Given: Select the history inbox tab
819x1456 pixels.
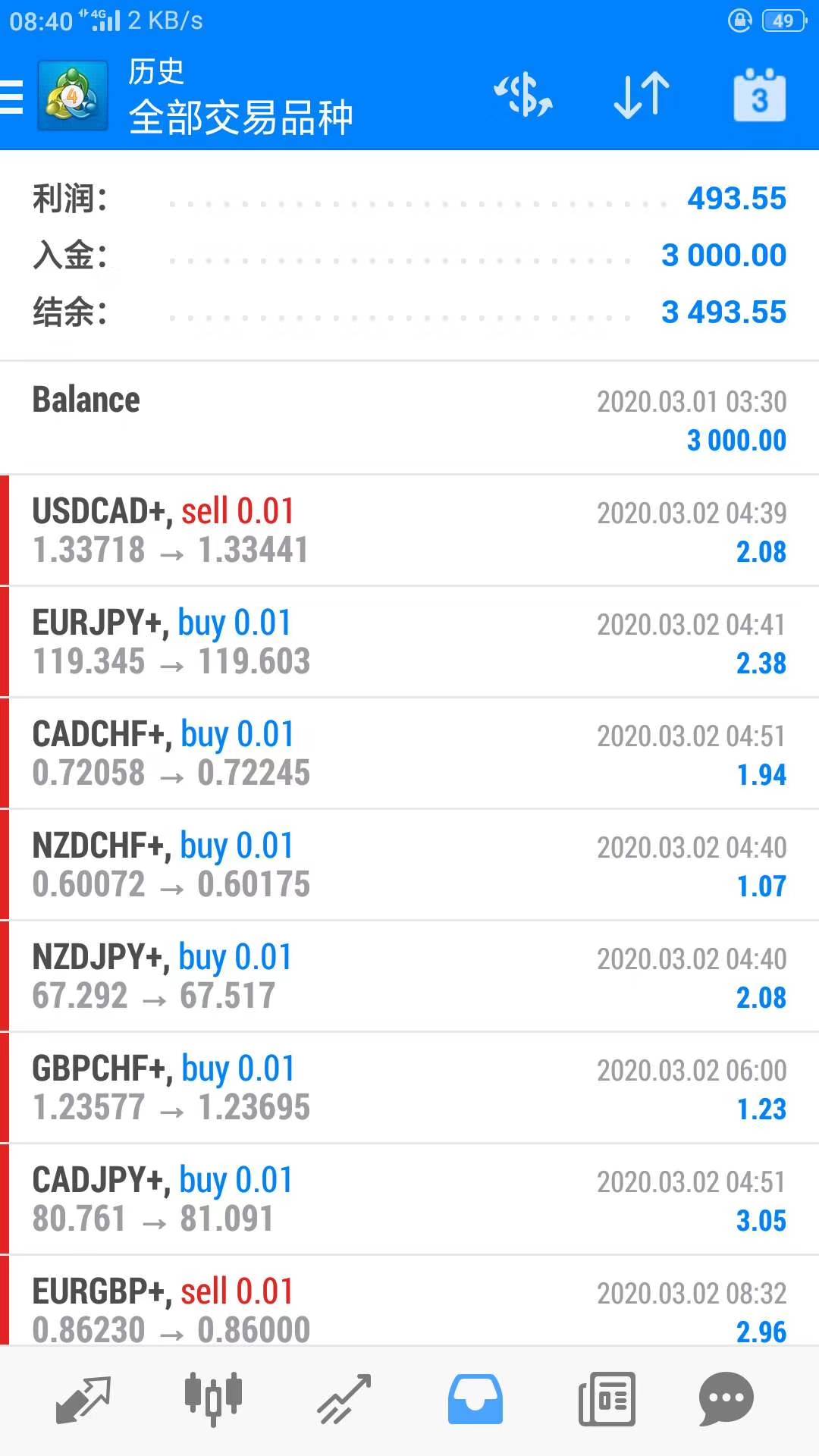Looking at the screenshot, I should pos(475,1399).
